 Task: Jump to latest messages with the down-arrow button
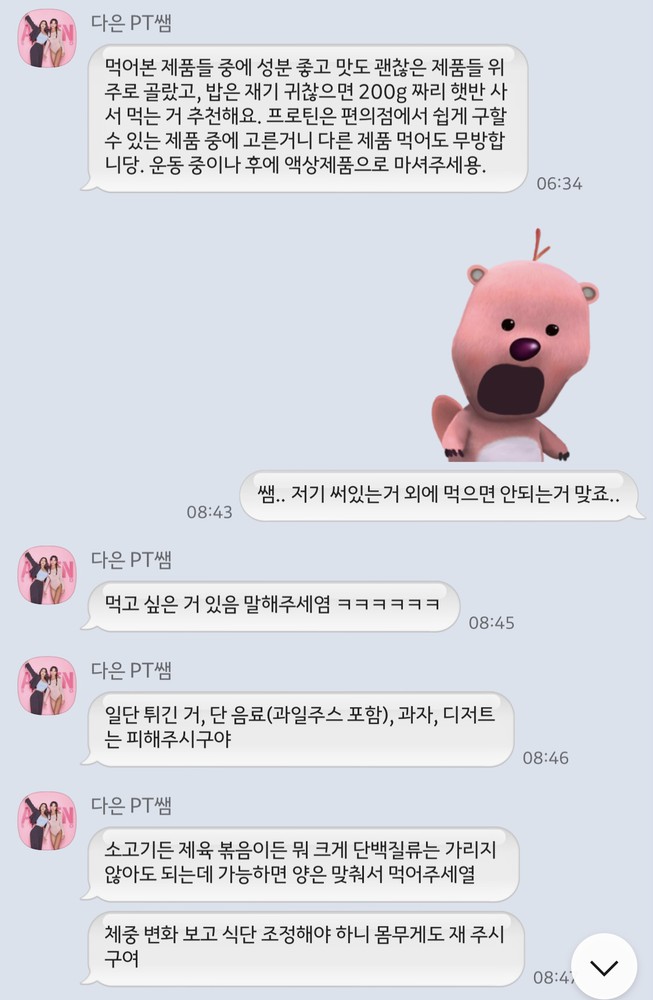pyautogui.click(x=603, y=965)
